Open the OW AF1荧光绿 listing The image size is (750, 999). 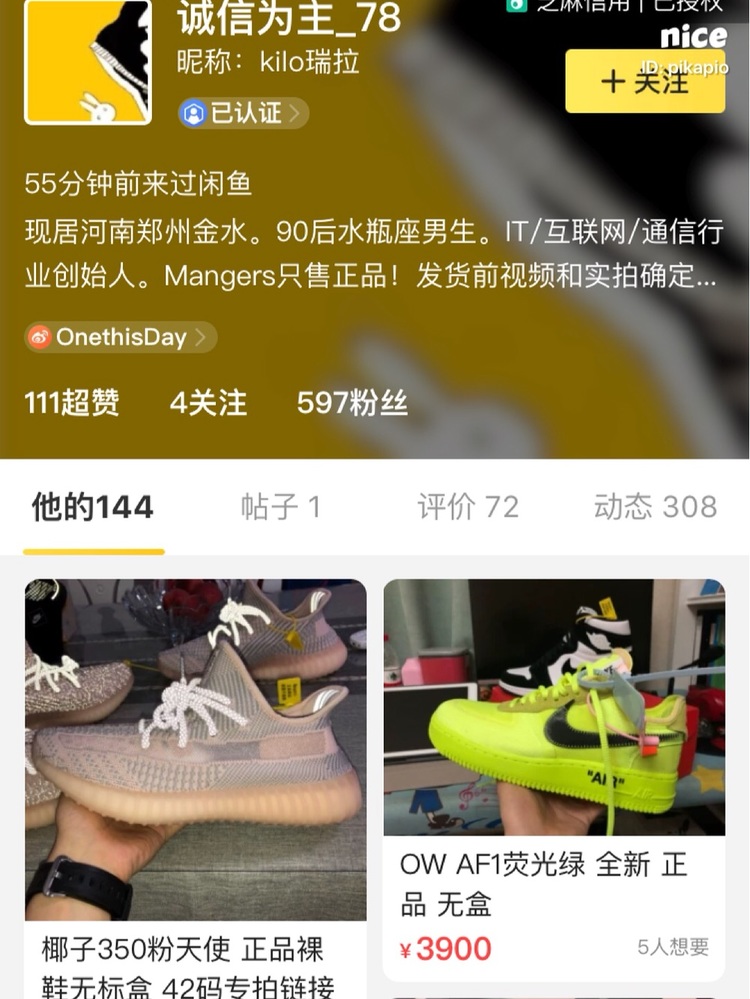click(x=554, y=708)
